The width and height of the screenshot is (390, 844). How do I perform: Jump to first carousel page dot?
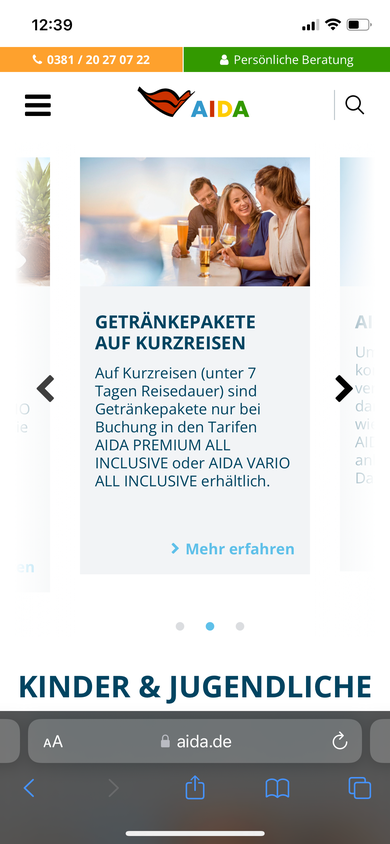(x=180, y=626)
